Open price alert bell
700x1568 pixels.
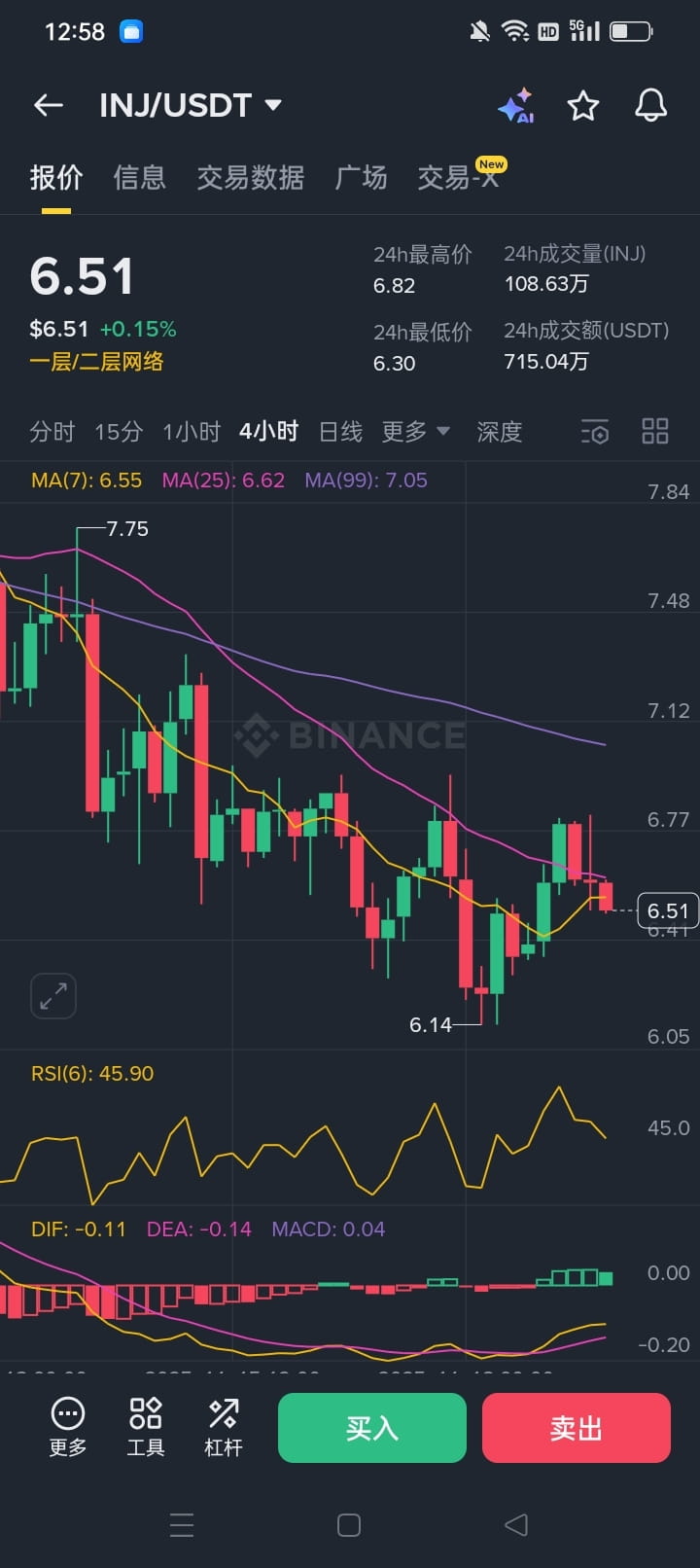[650, 105]
